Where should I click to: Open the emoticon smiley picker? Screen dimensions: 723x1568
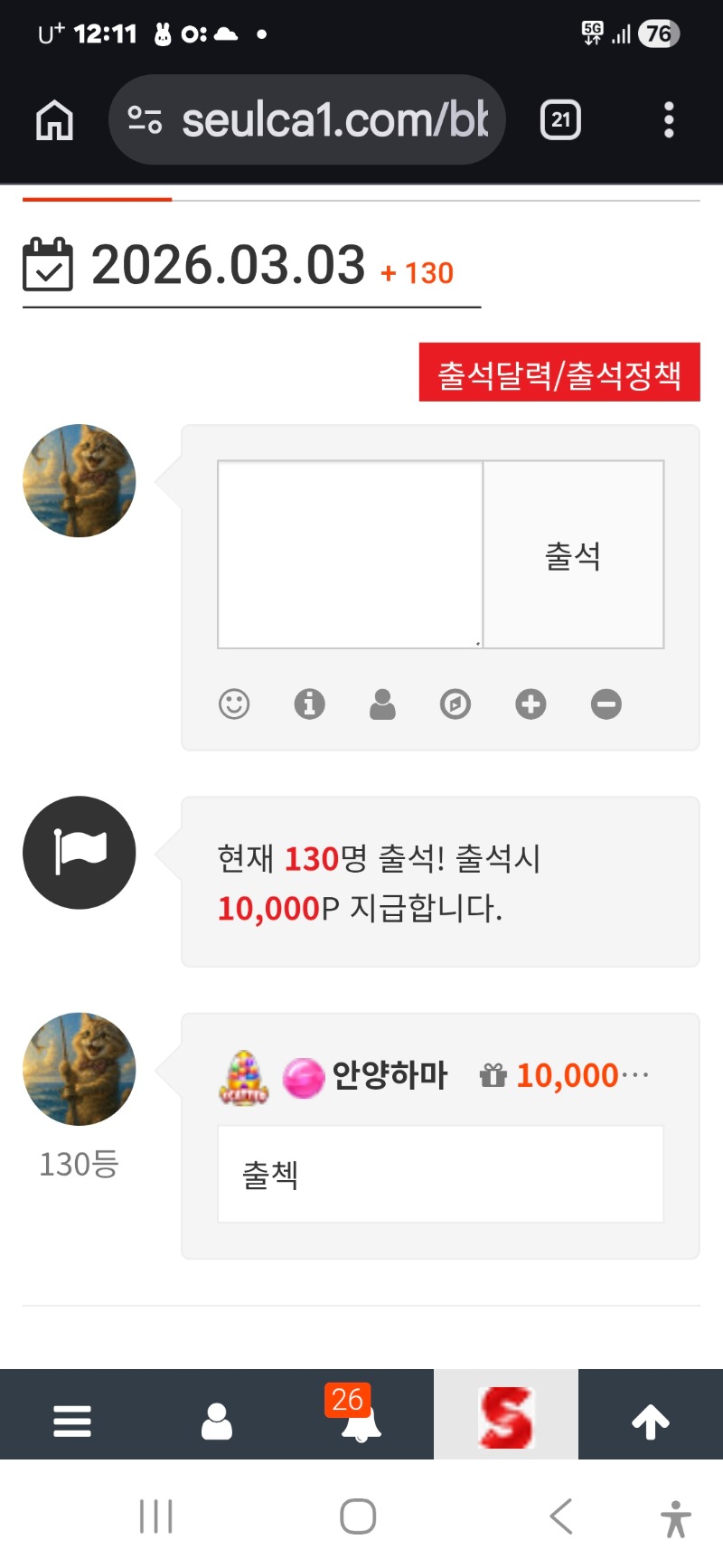[x=234, y=704]
